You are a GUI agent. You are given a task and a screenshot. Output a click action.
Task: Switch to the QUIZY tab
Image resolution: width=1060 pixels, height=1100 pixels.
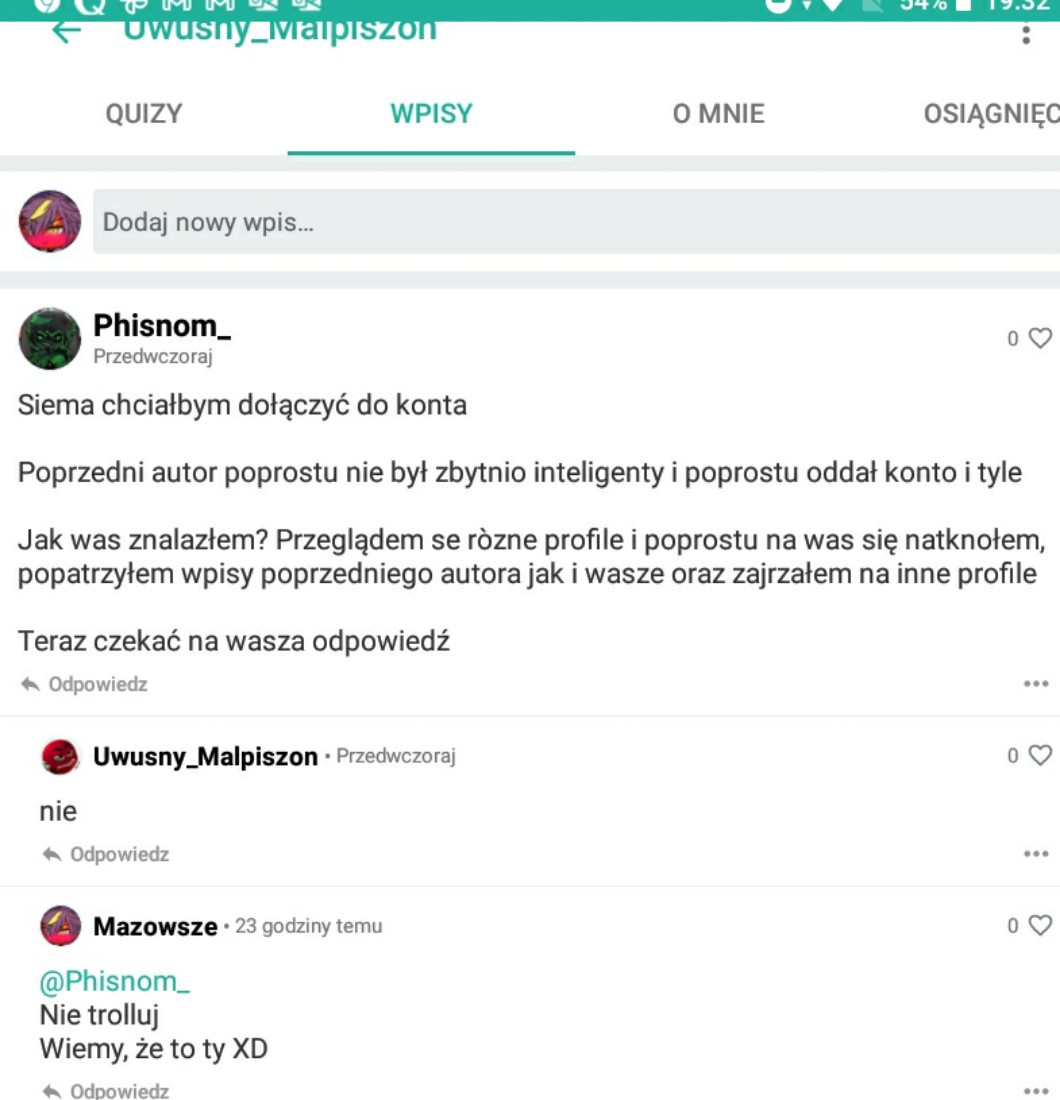coord(144,114)
